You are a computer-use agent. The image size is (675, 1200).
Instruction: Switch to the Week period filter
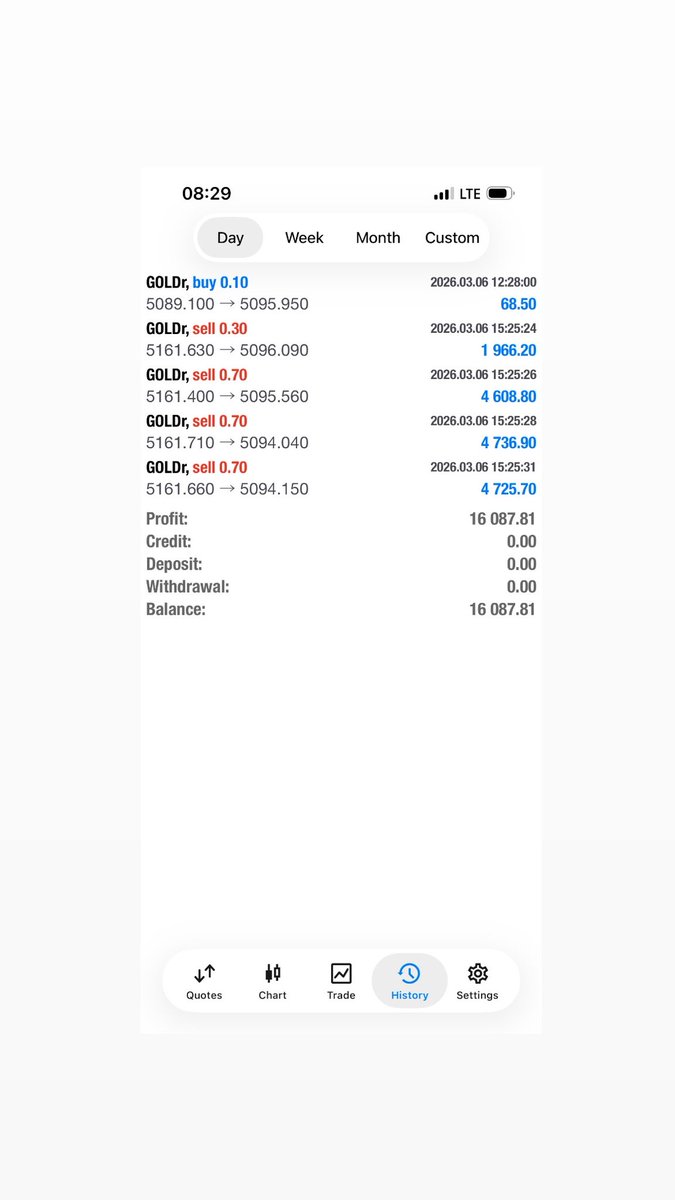click(304, 238)
